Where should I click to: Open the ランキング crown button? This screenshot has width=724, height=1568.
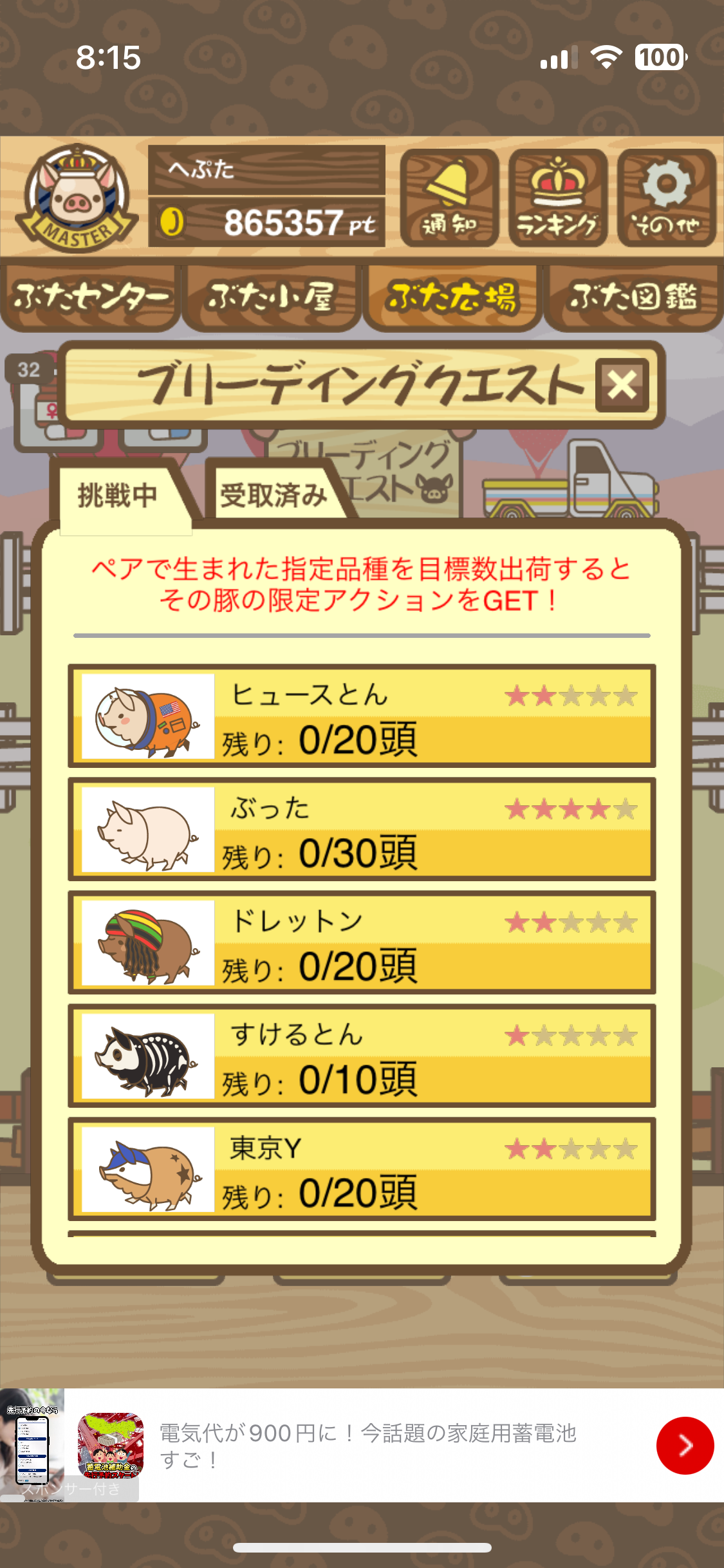coord(558,198)
